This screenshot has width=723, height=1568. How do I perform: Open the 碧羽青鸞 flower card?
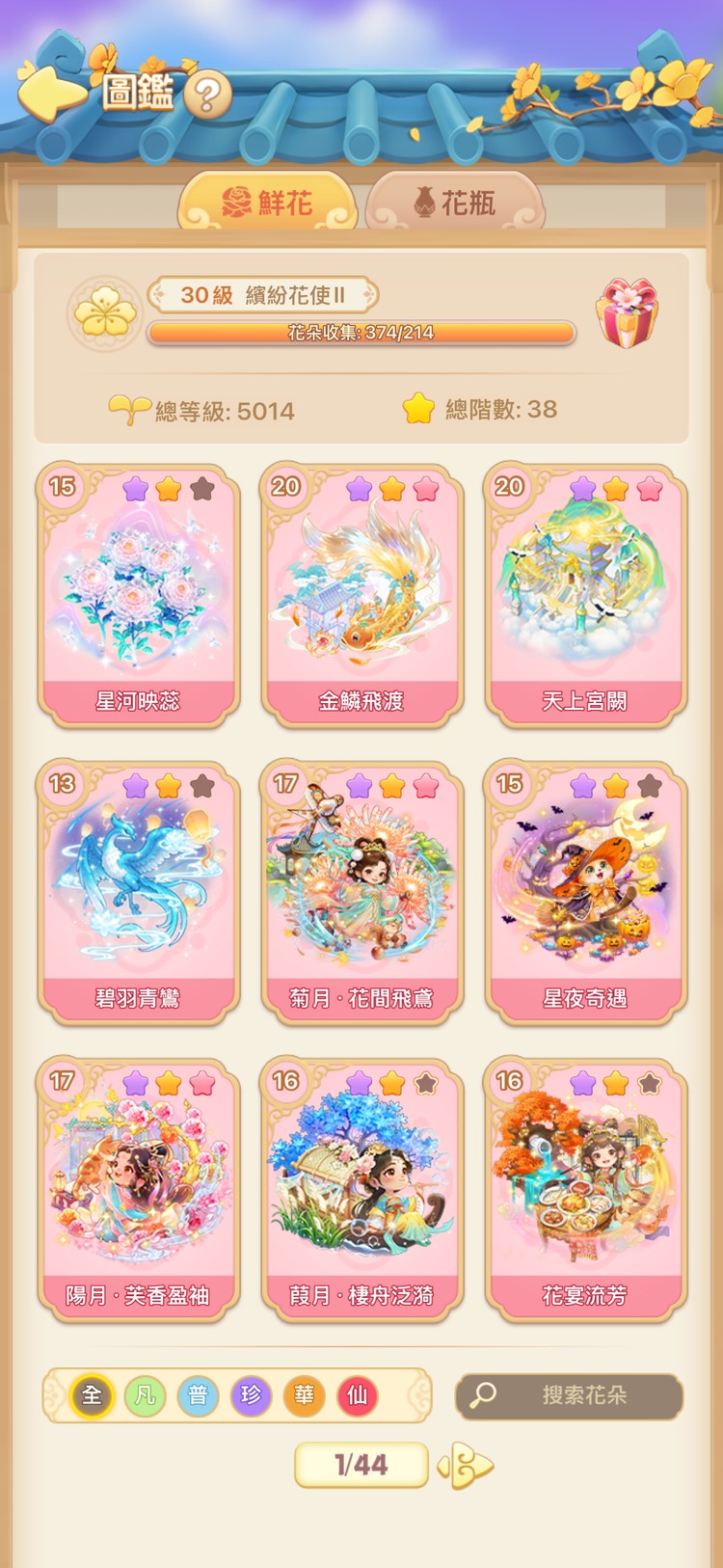coord(140,895)
